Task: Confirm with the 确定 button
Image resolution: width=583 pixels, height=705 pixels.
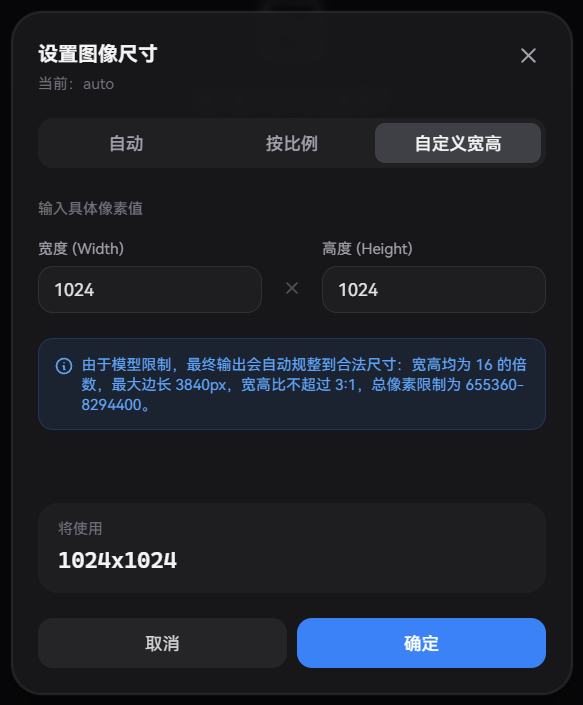Action: [x=421, y=643]
